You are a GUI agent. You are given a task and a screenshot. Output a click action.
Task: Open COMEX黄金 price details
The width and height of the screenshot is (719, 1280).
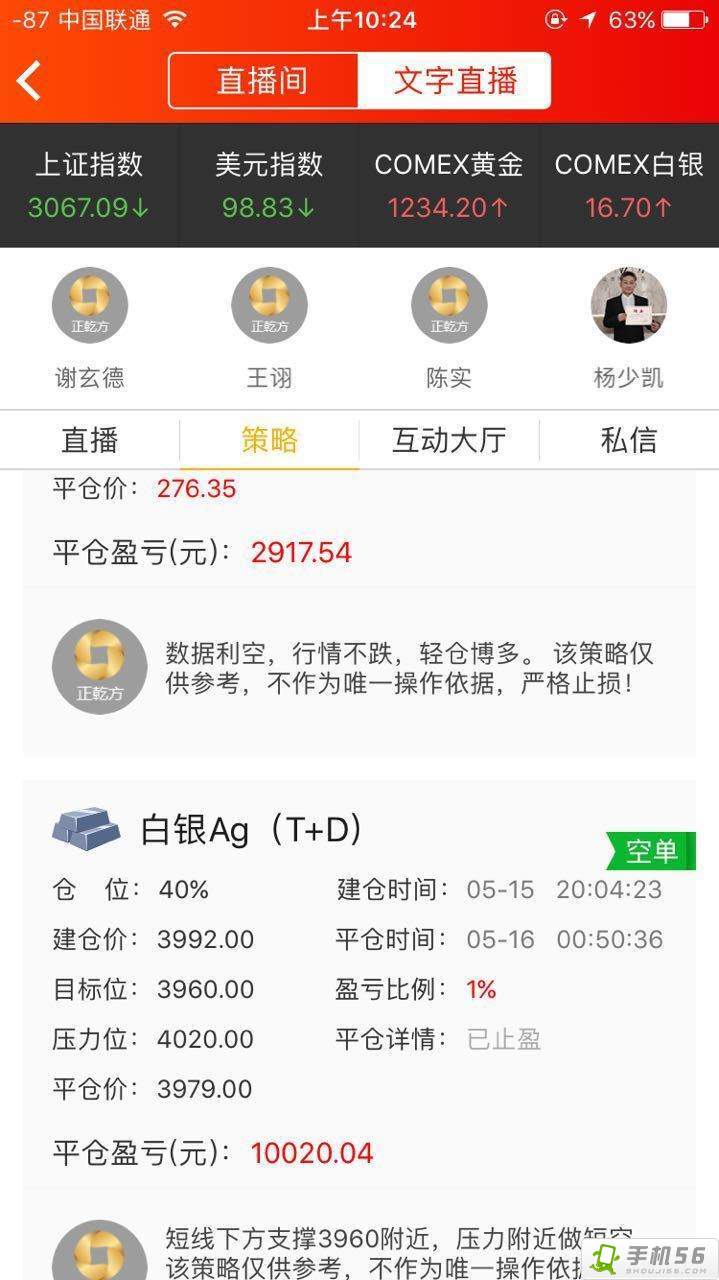click(449, 185)
